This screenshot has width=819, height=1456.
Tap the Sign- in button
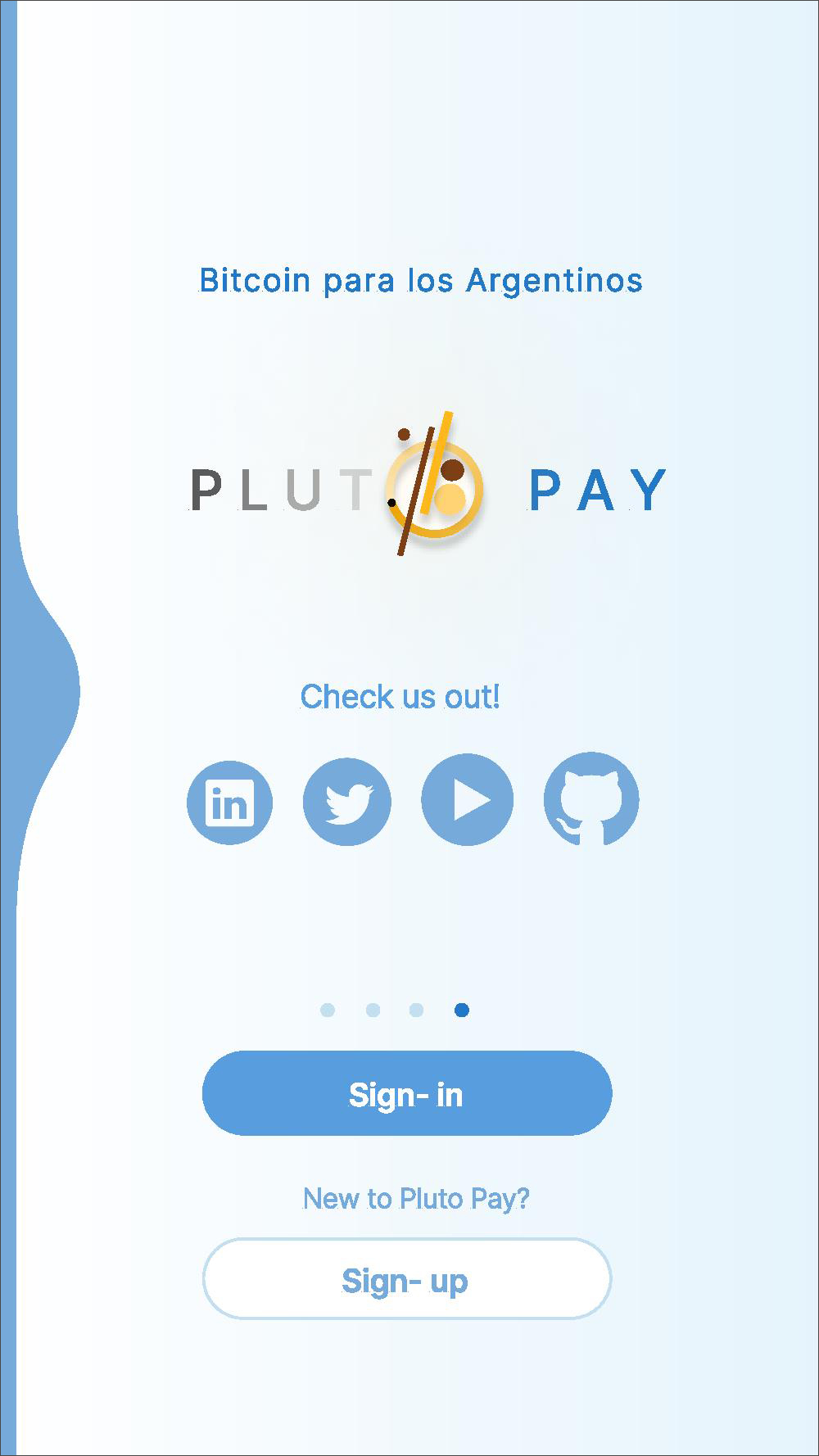[x=407, y=1093]
